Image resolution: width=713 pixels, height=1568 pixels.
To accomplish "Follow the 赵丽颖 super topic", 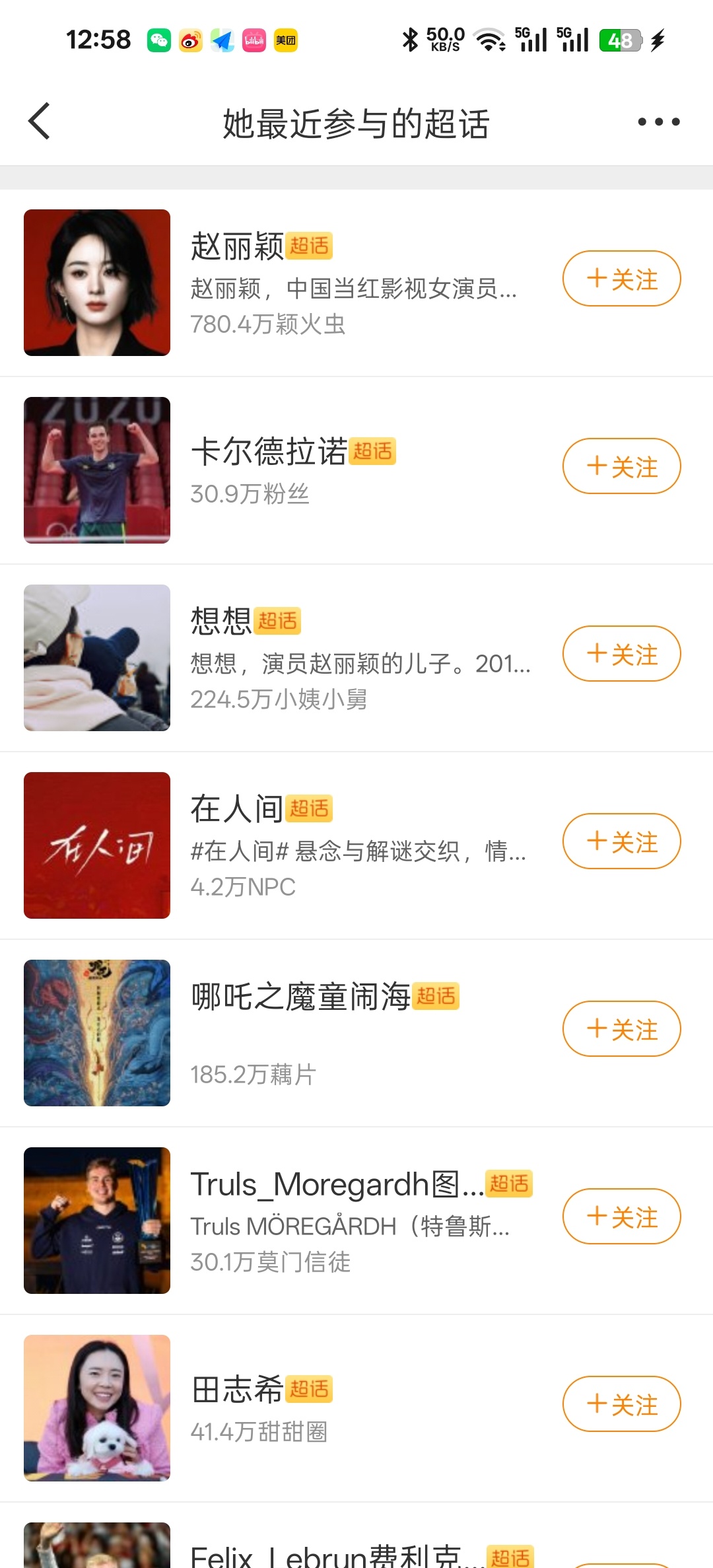I will click(x=621, y=279).
